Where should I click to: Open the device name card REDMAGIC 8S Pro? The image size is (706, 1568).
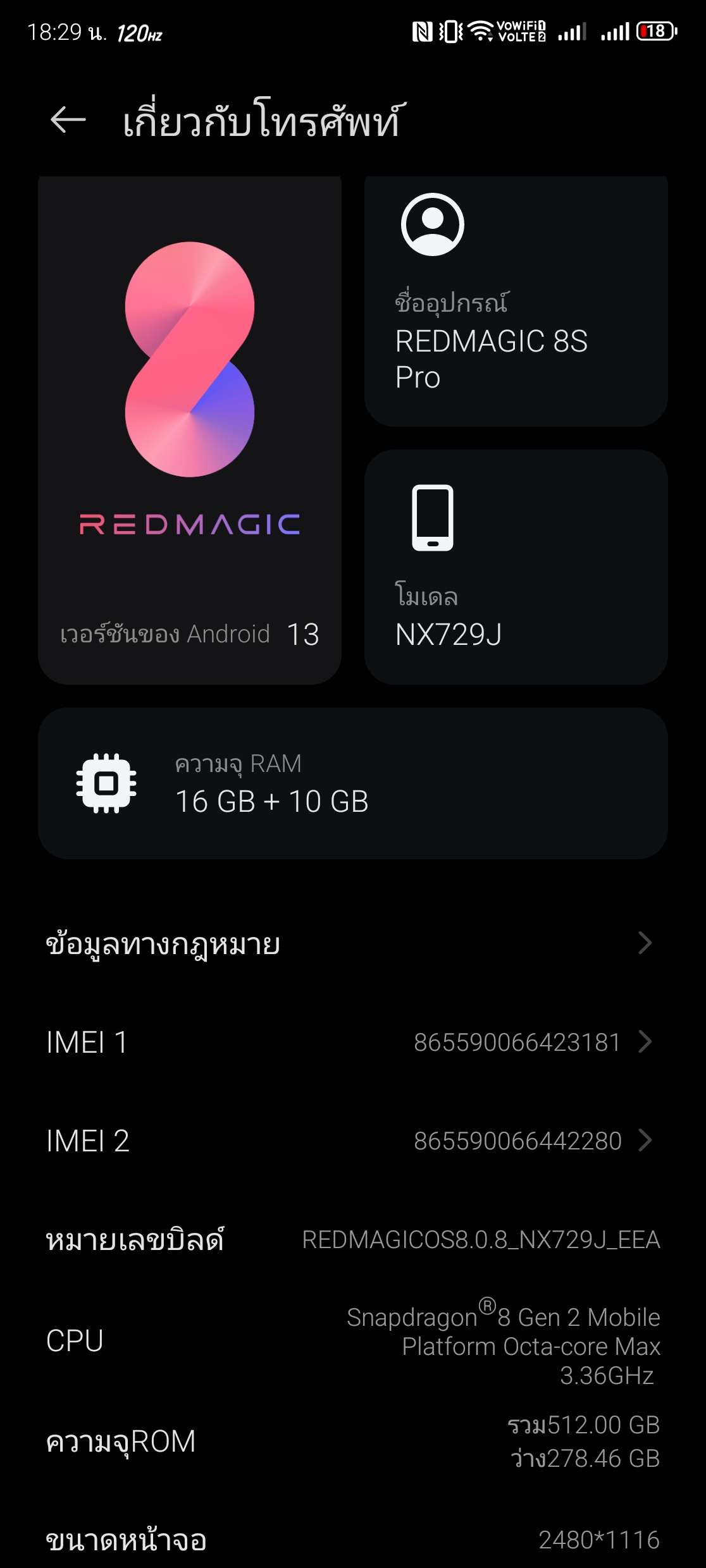(x=516, y=302)
